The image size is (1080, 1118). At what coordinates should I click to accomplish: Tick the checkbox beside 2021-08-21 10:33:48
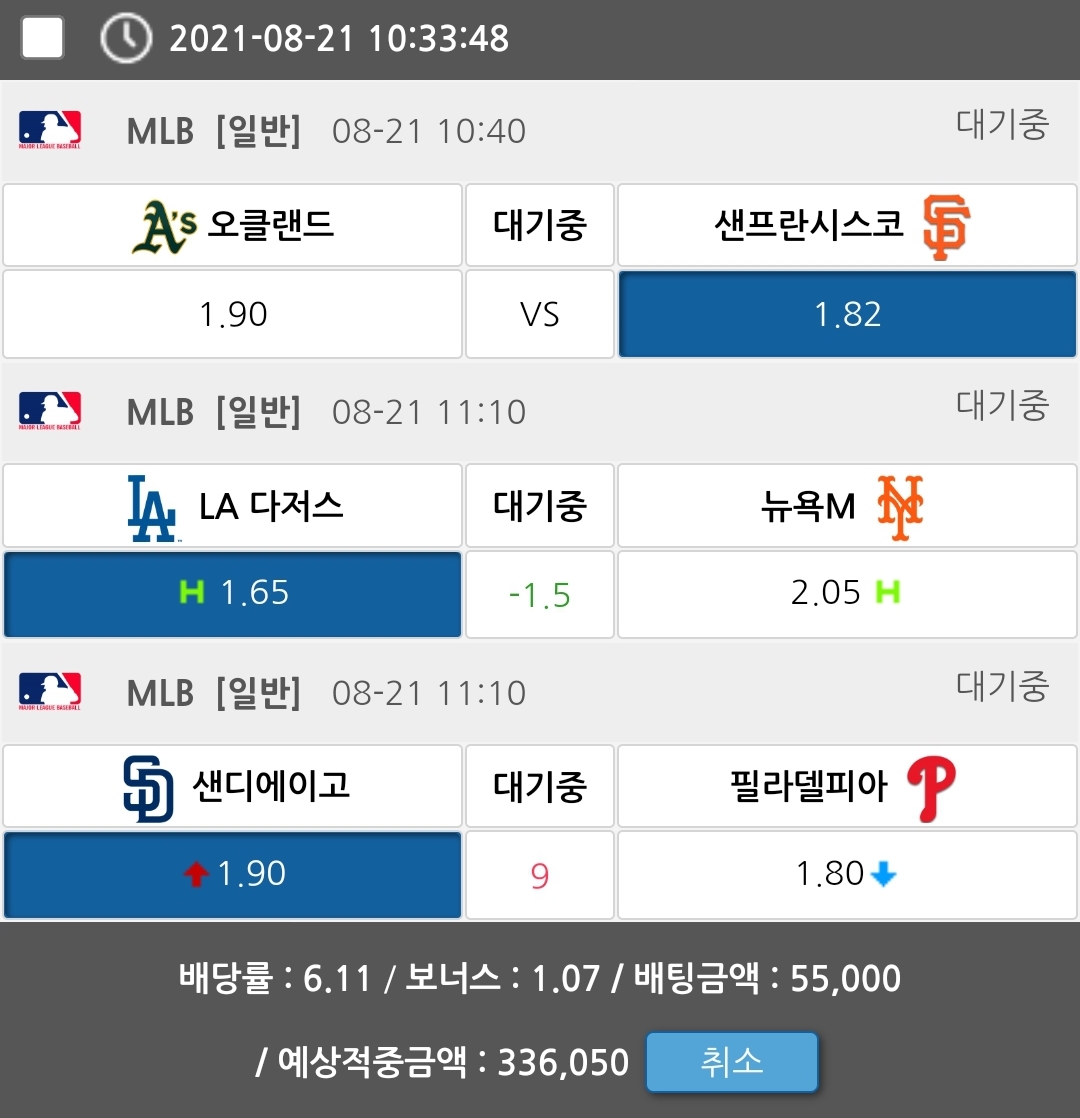[43, 39]
